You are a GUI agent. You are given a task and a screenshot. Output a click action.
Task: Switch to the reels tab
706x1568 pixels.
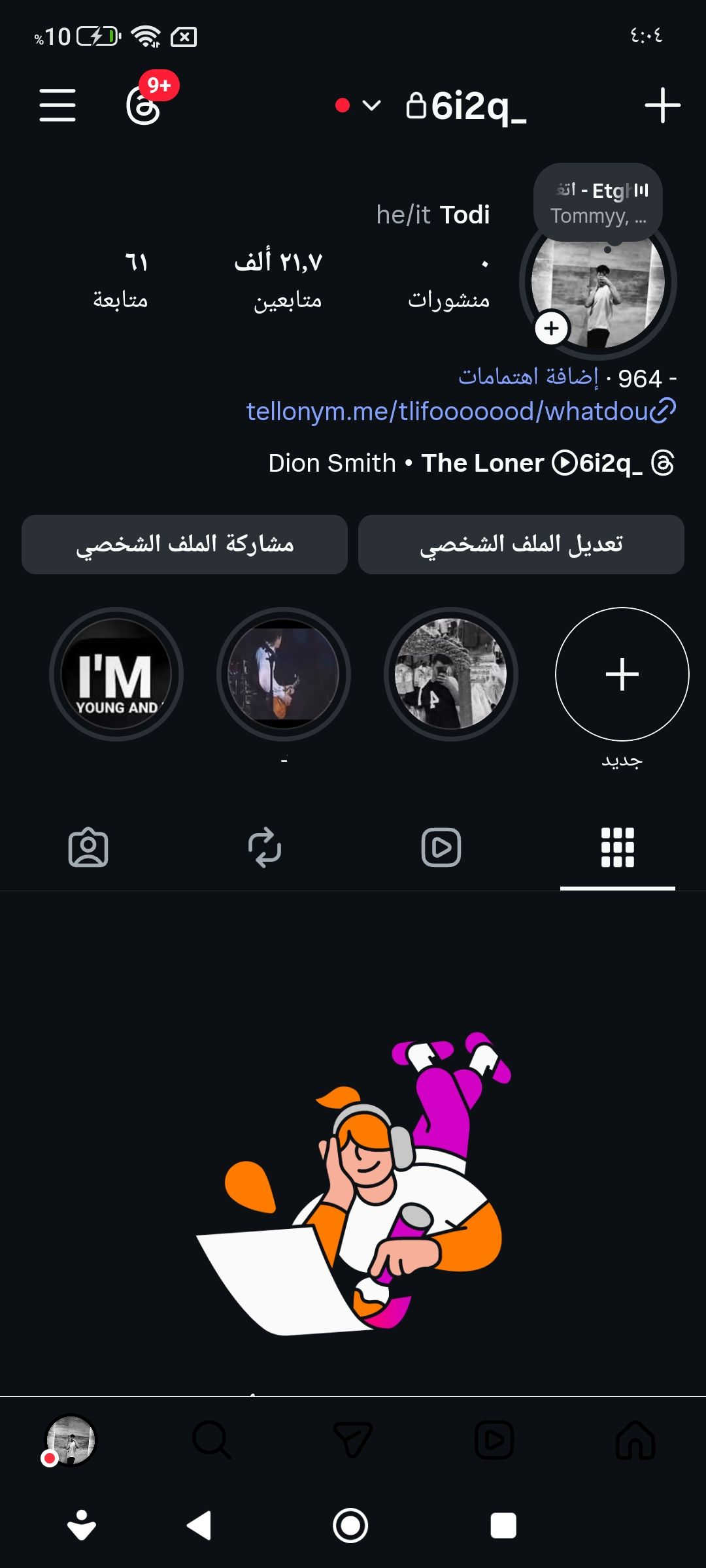(441, 847)
